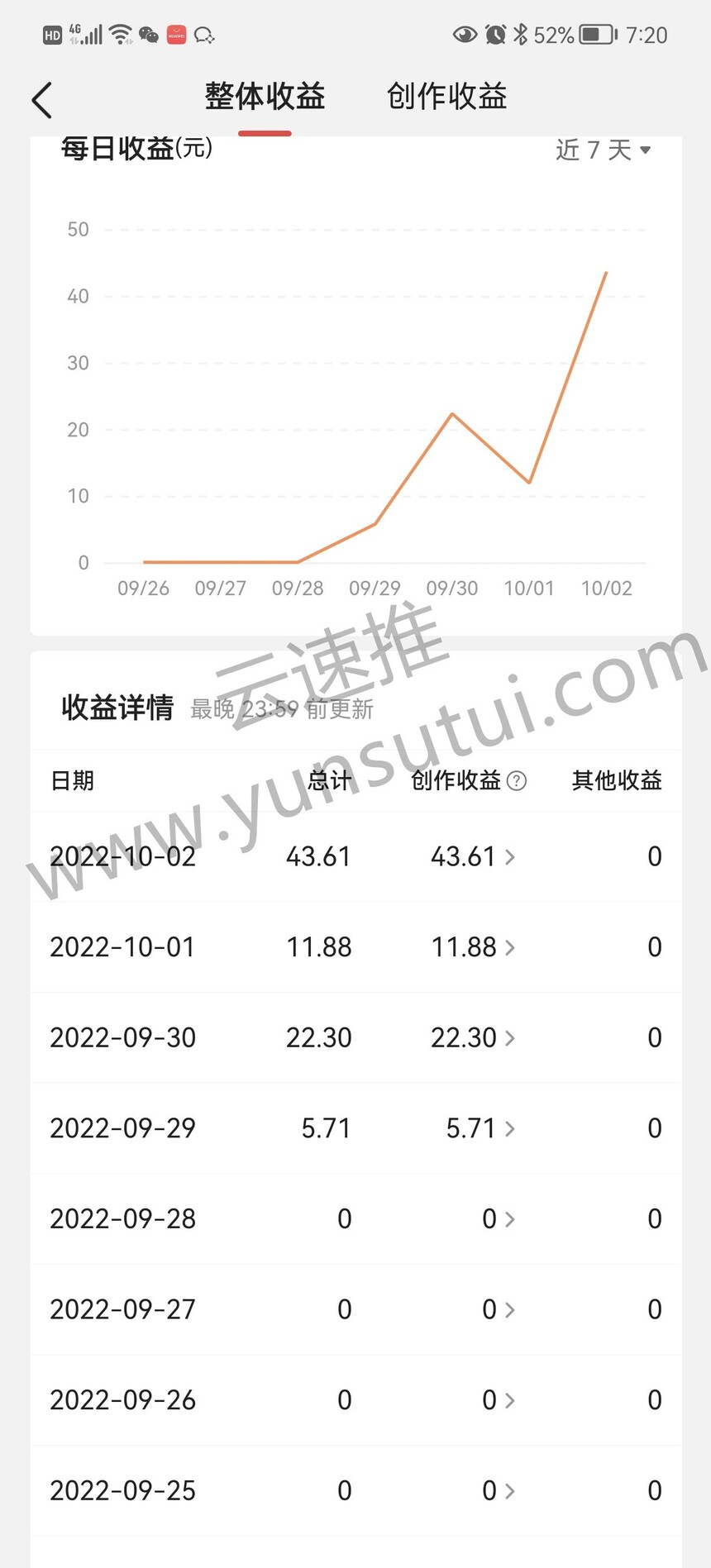Go back with the top-left arrow
Image resolution: width=711 pixels, height=1568 pixels.
coord(41,100)
